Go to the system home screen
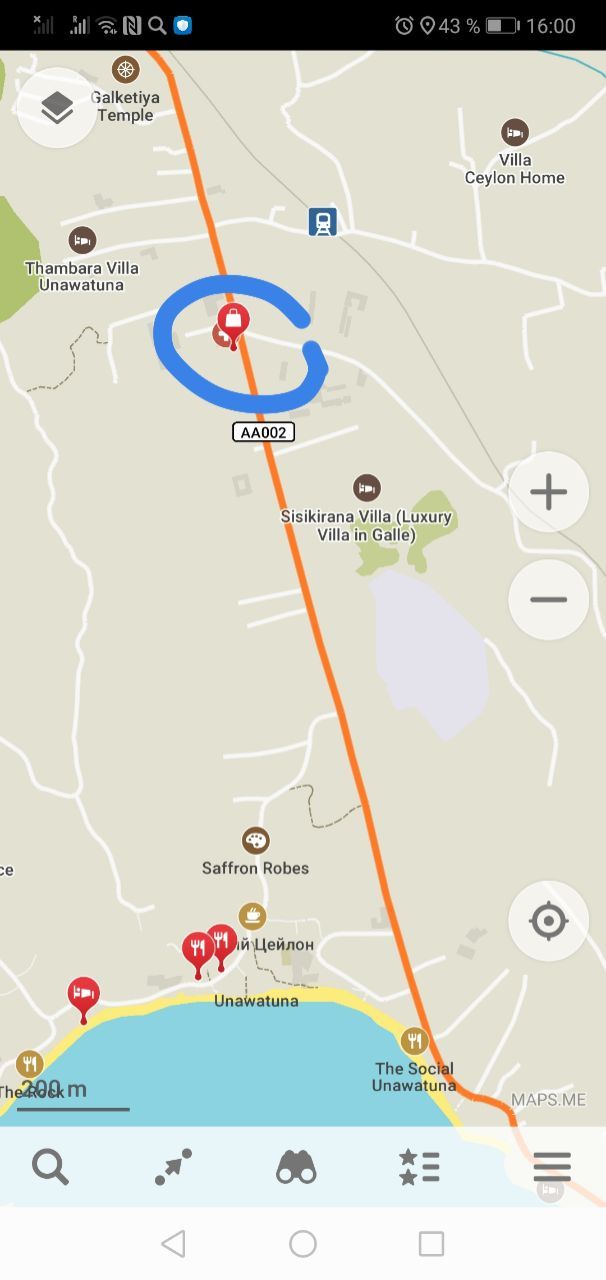Image resolution: width=606 pixels, height=1280 pixels. (x=303, y=1243)
